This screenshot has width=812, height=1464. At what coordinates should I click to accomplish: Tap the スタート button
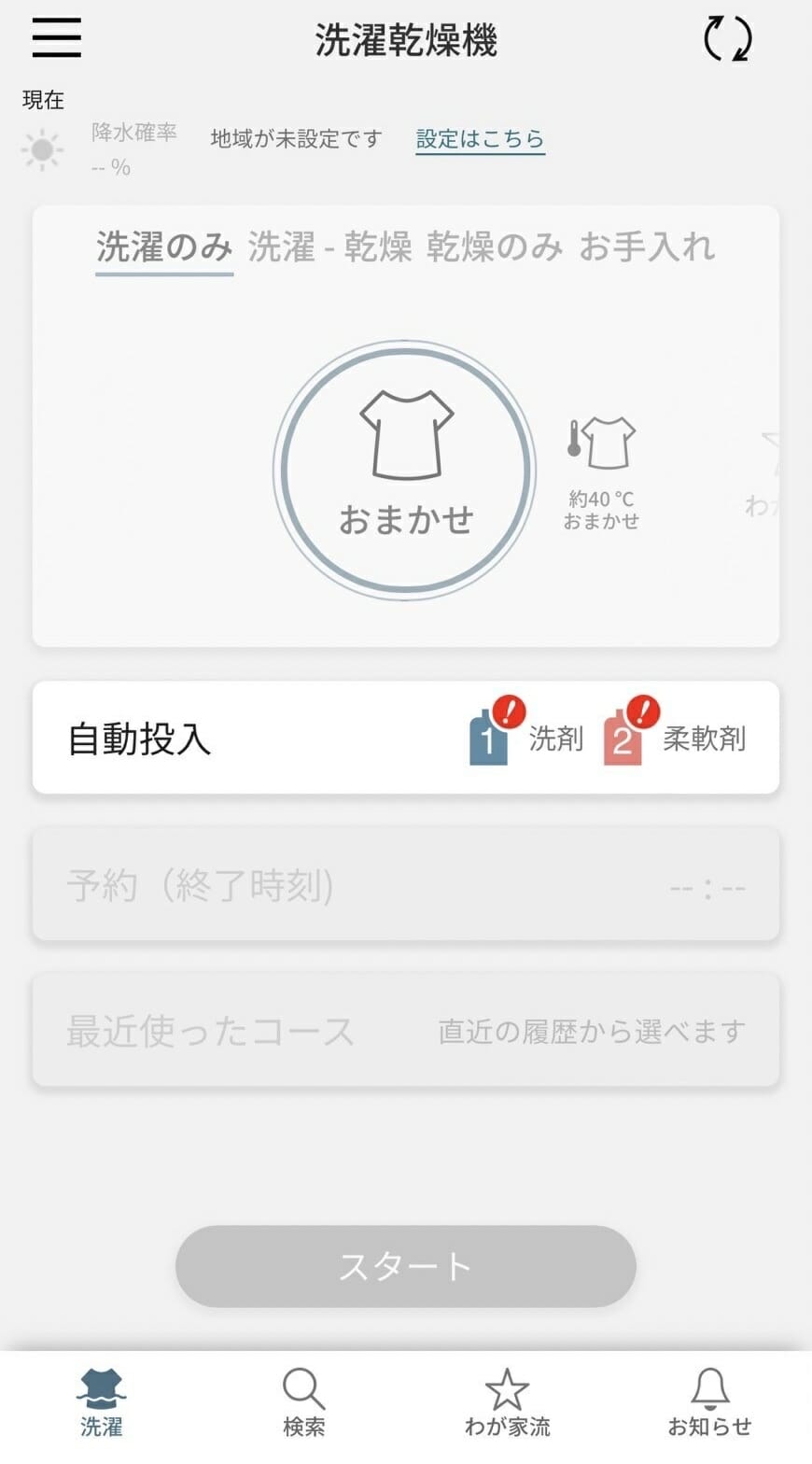(405, 1266)
